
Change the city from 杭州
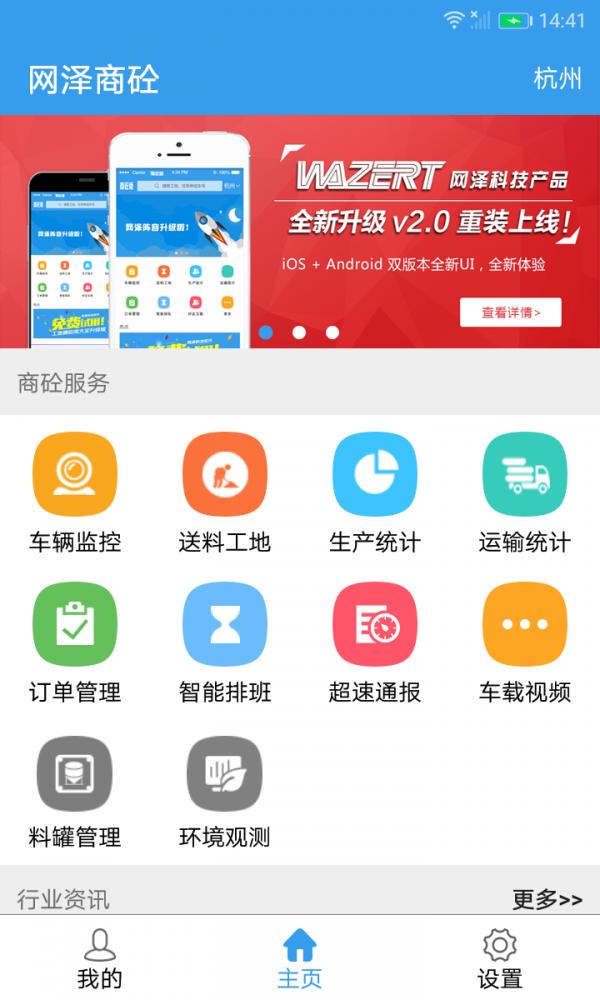[x=557, y=79]
